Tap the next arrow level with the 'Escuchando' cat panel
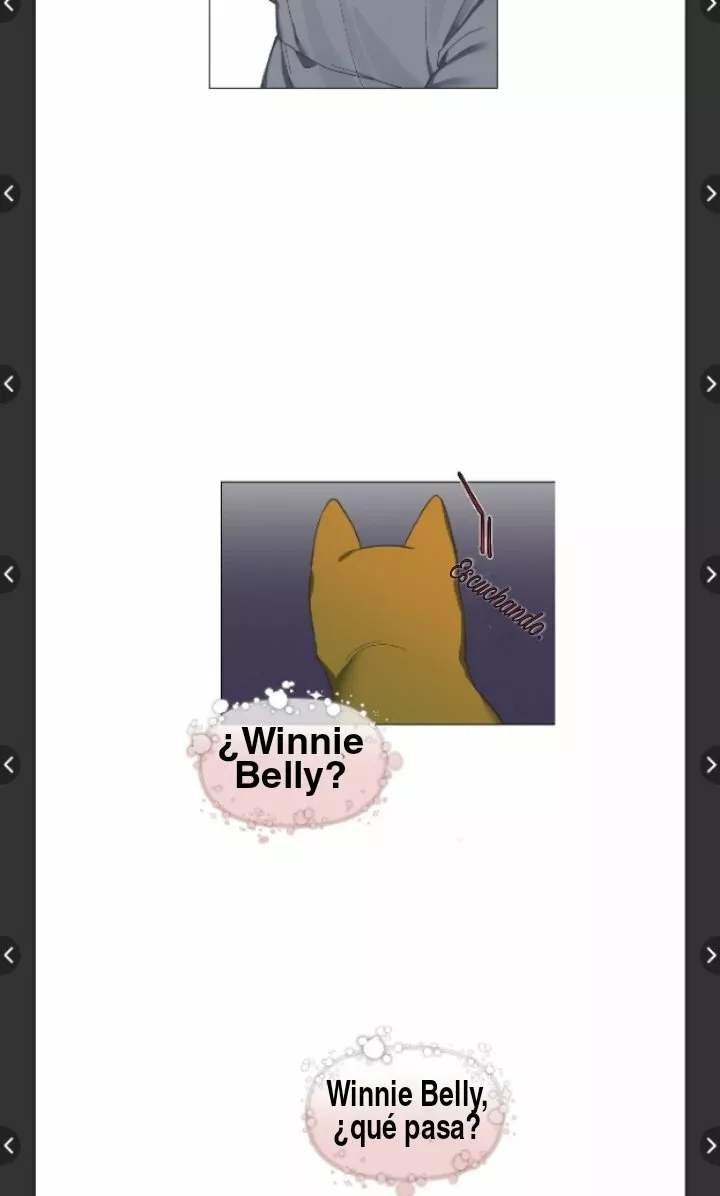720x1196 pixels. [x=711, y=574]
